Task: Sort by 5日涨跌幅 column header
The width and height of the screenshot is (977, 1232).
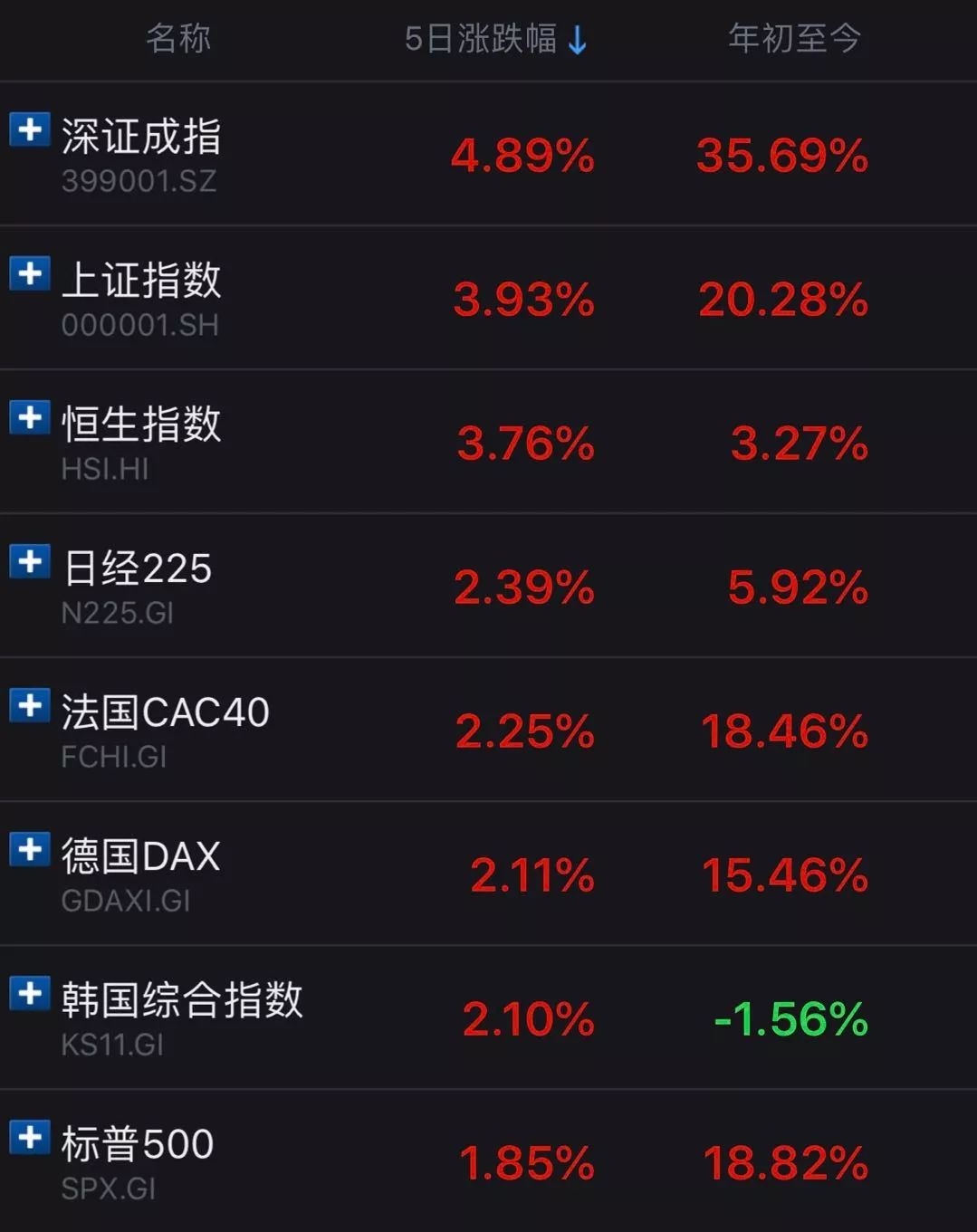Action: coord(495,39)
